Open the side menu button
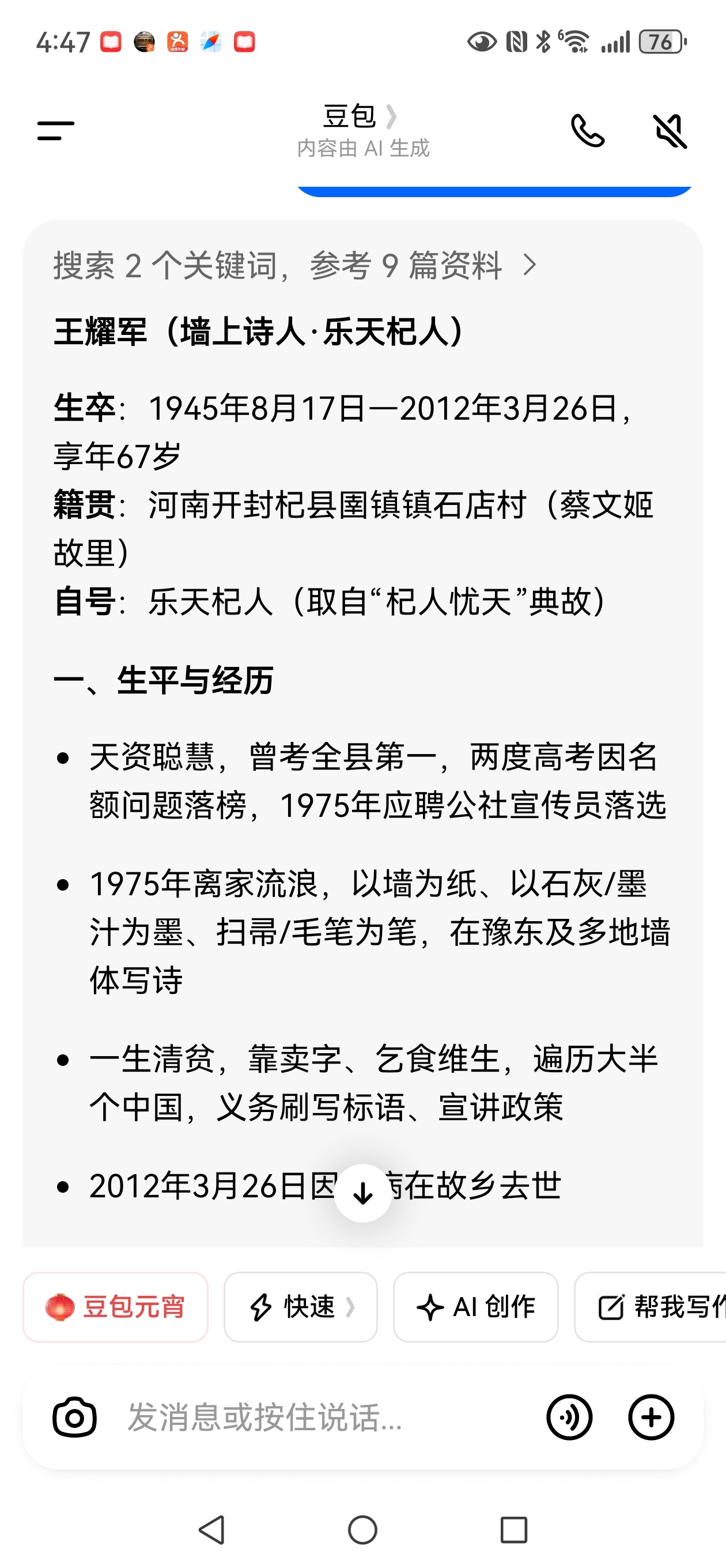This screenshot has width=726, height=1568. [55, 130]
